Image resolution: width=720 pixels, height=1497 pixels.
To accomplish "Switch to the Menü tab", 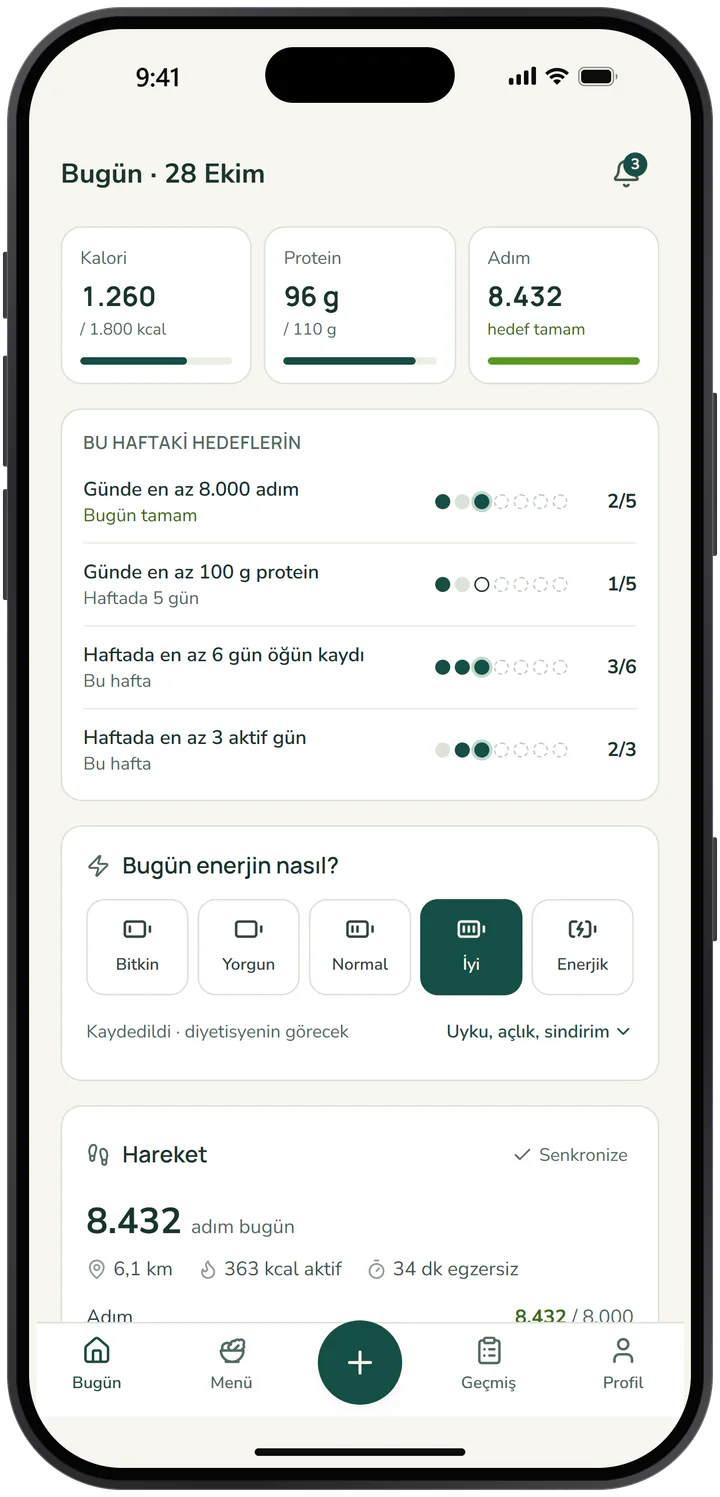I will (232, 1365).
